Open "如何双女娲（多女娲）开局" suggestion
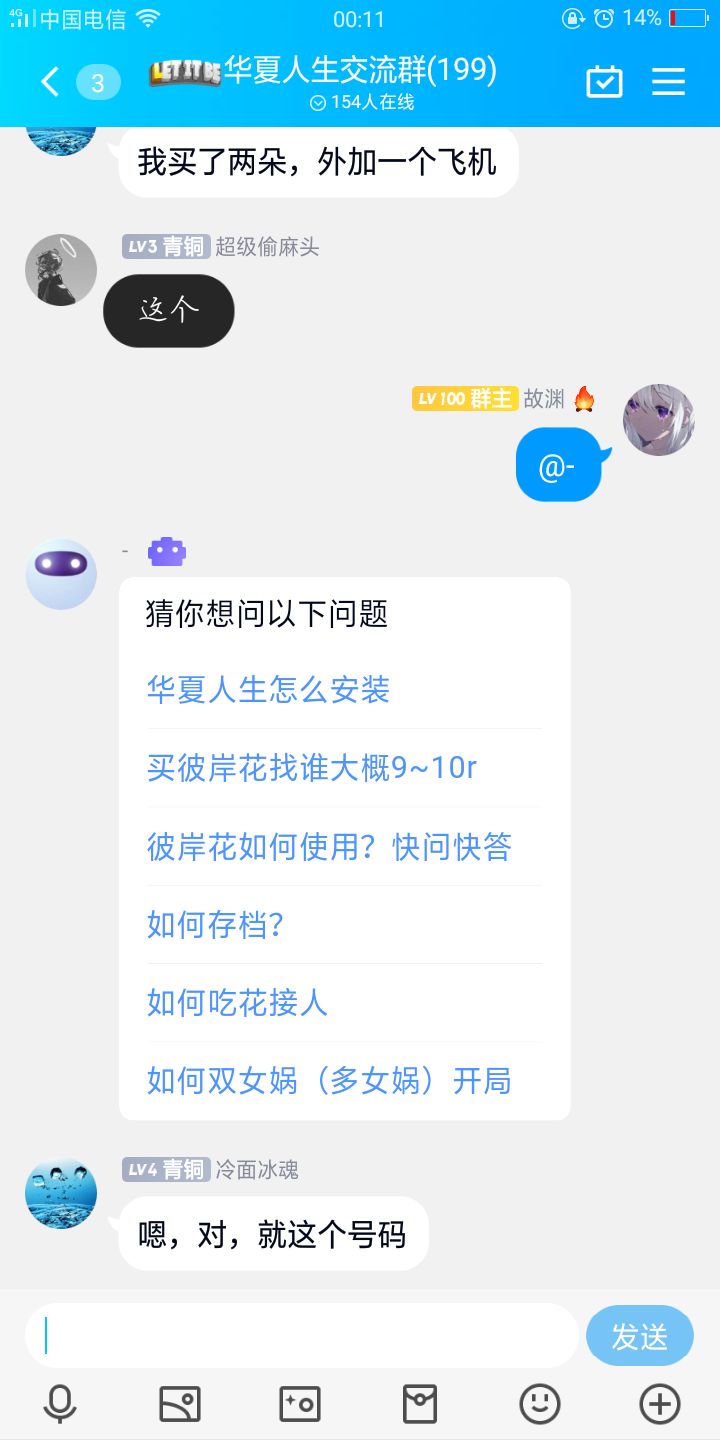Viewport: 720px width, 1440px height. 330,1081
